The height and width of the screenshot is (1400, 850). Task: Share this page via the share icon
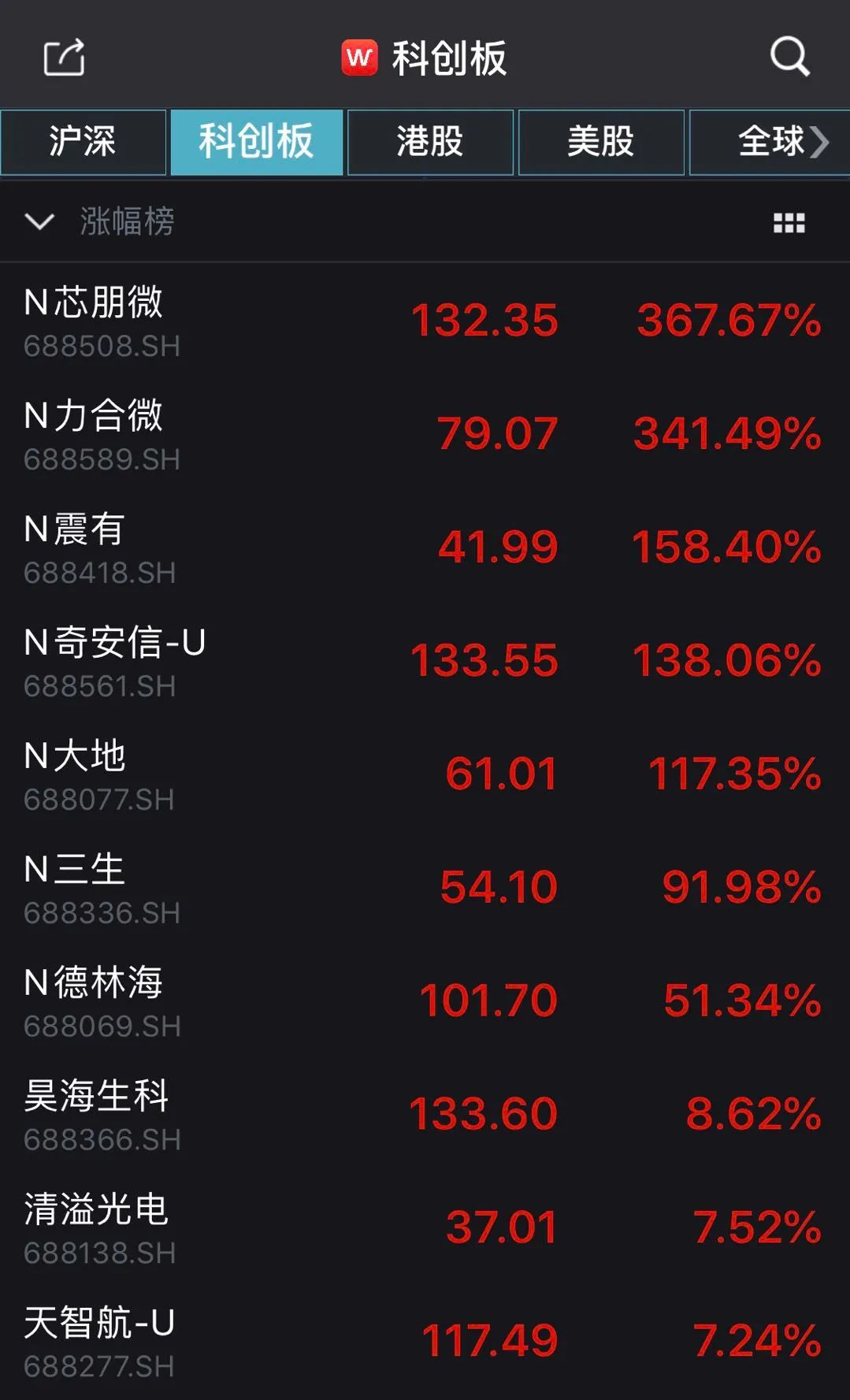coord(64,58)
